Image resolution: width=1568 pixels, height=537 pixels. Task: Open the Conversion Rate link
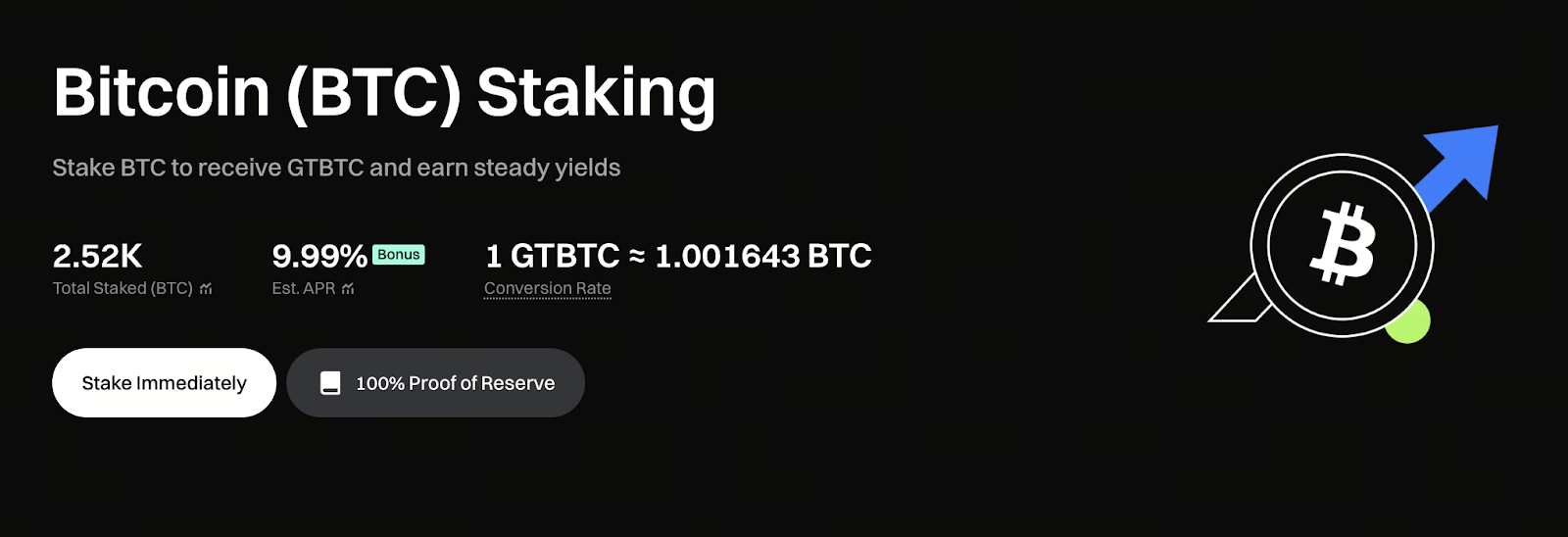pyautogui.click(x=547, y=288)
